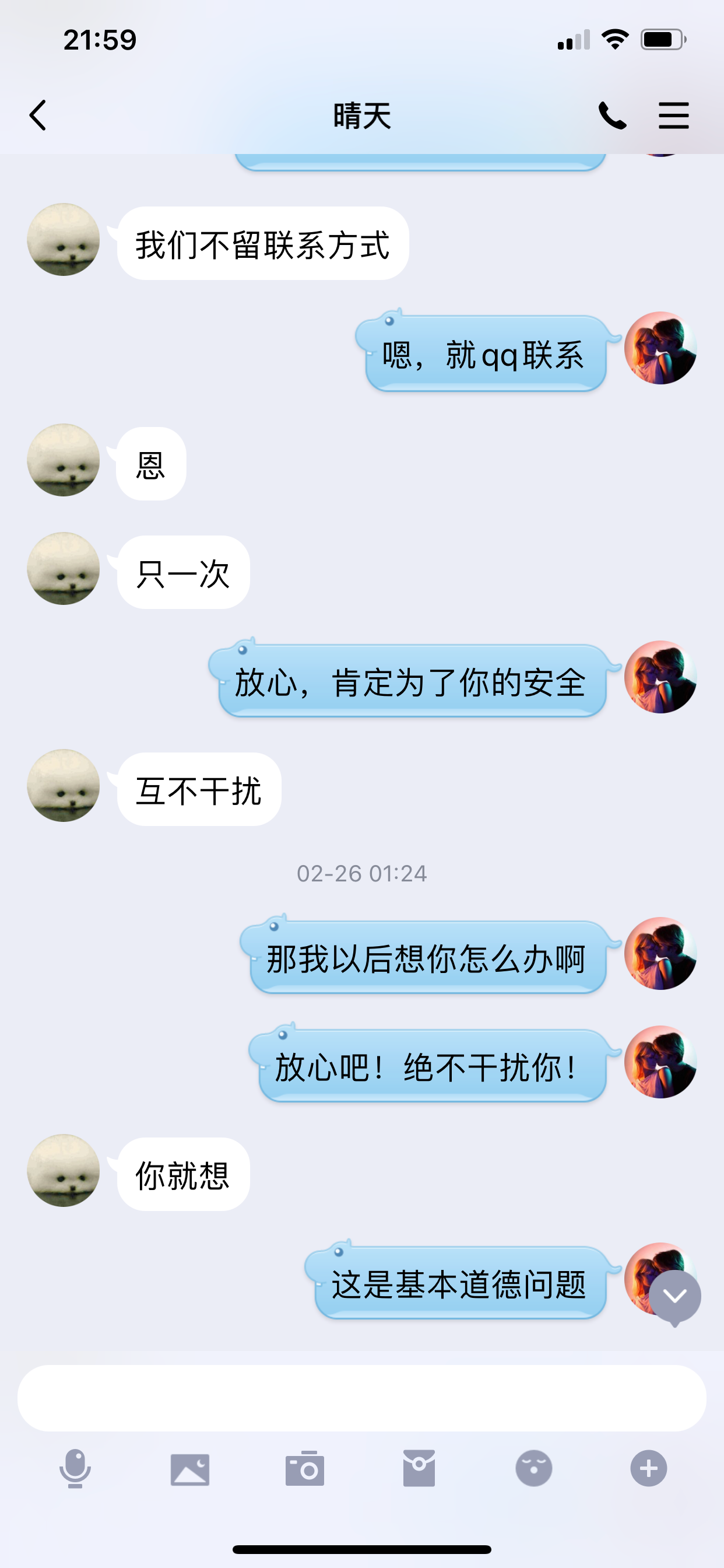Tap the 你就想 message bubble
This screenshot has height=1568, width=724.
pos(181,1174)
